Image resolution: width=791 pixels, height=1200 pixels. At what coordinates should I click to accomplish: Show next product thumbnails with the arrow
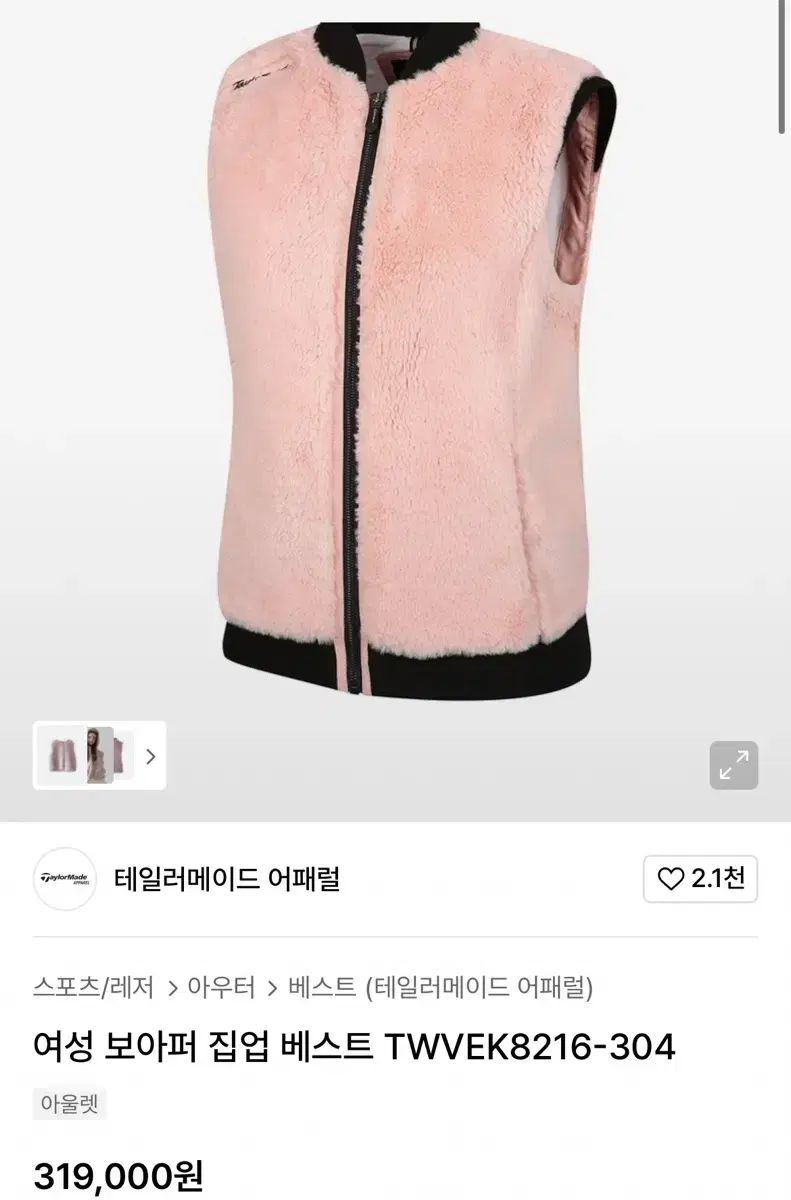coord(151,756)
